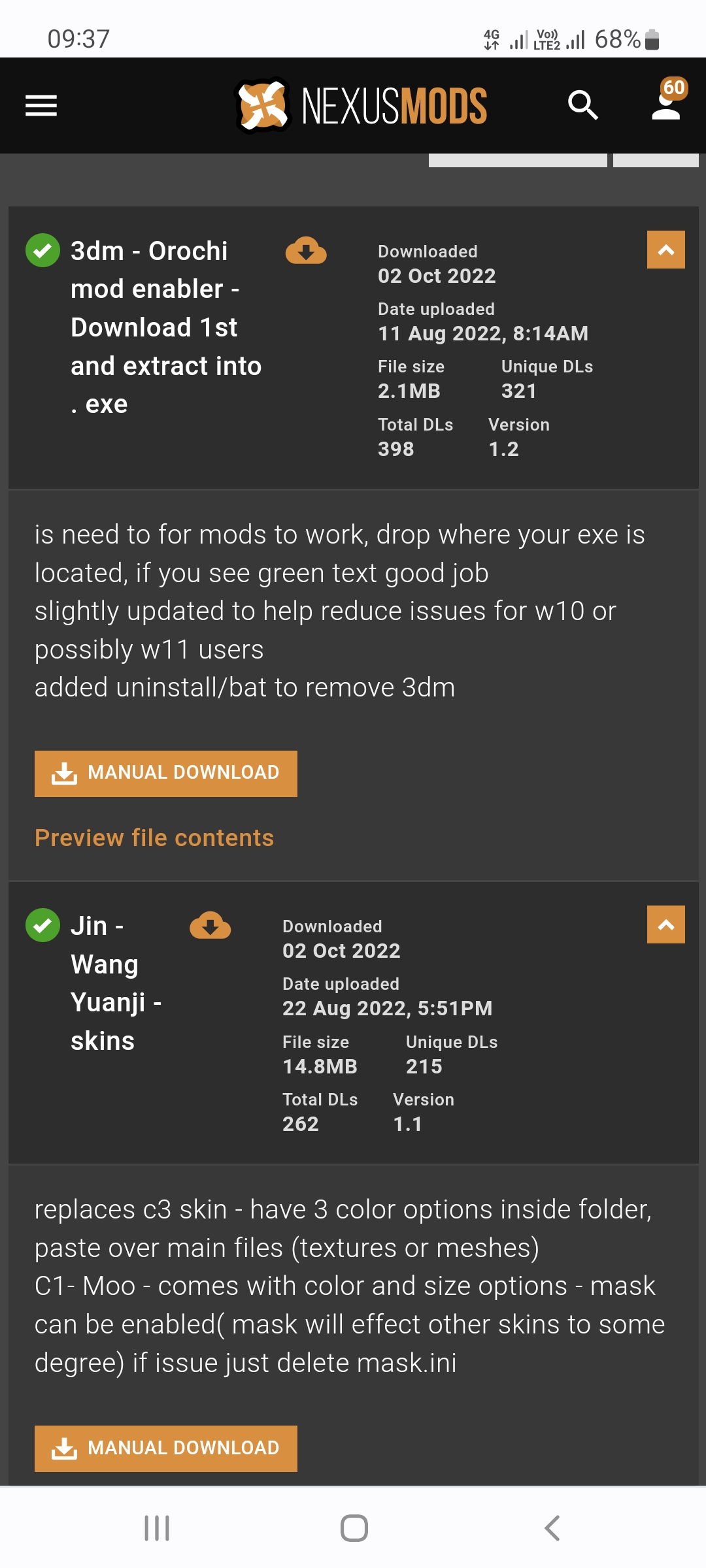This screenshot has width=706, height=1568.
Task: Go to the Nexus Mods home page
Action: tap(361, 105)
